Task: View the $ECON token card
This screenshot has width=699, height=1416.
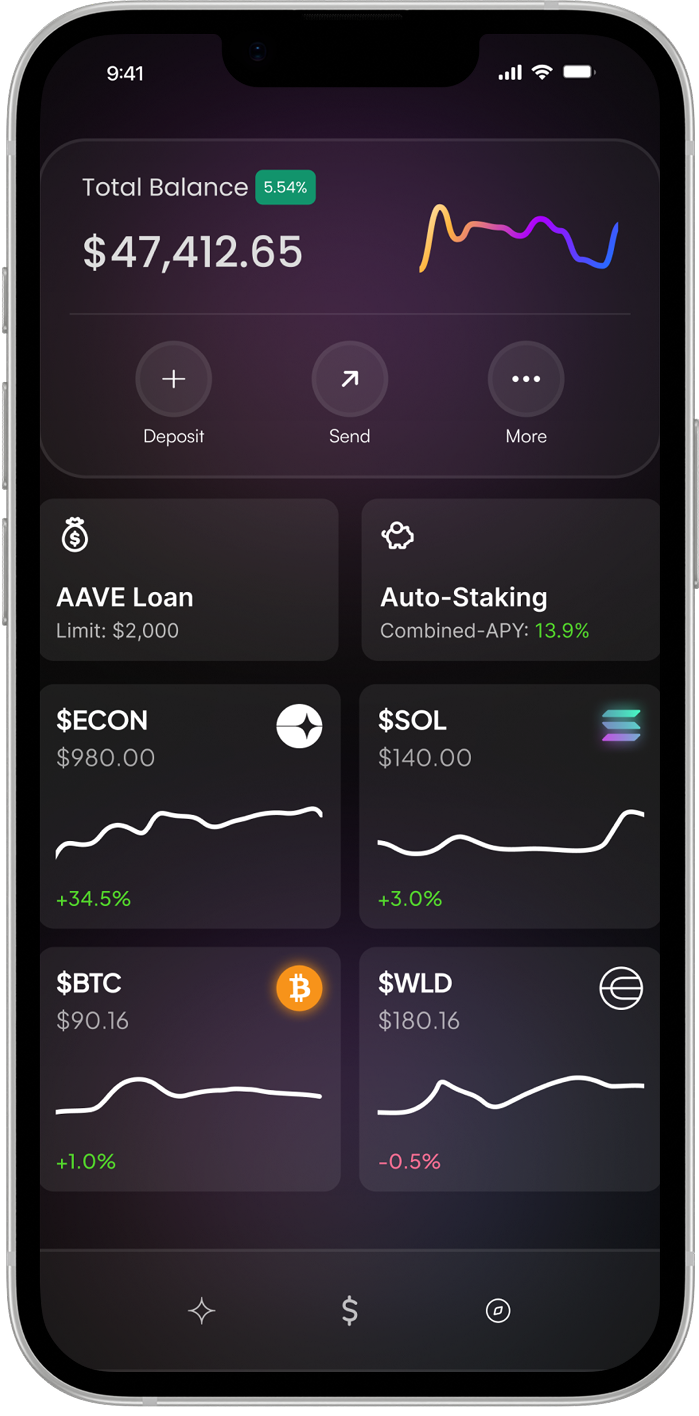Action: tap(190, 806)
